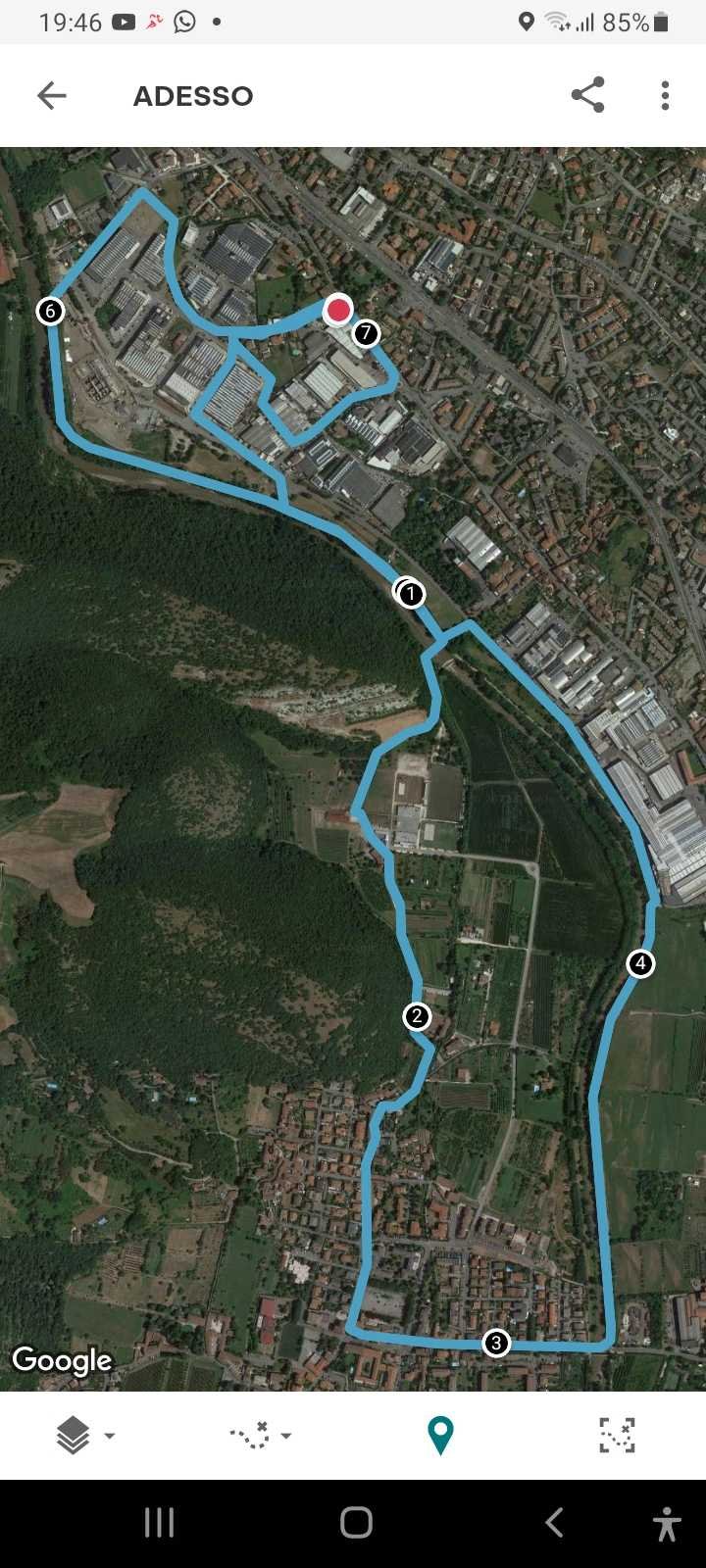Select kilometer marker 3 on the route
The image size is (706, 1568).
pyautogui.click(x=496, y=1343)
